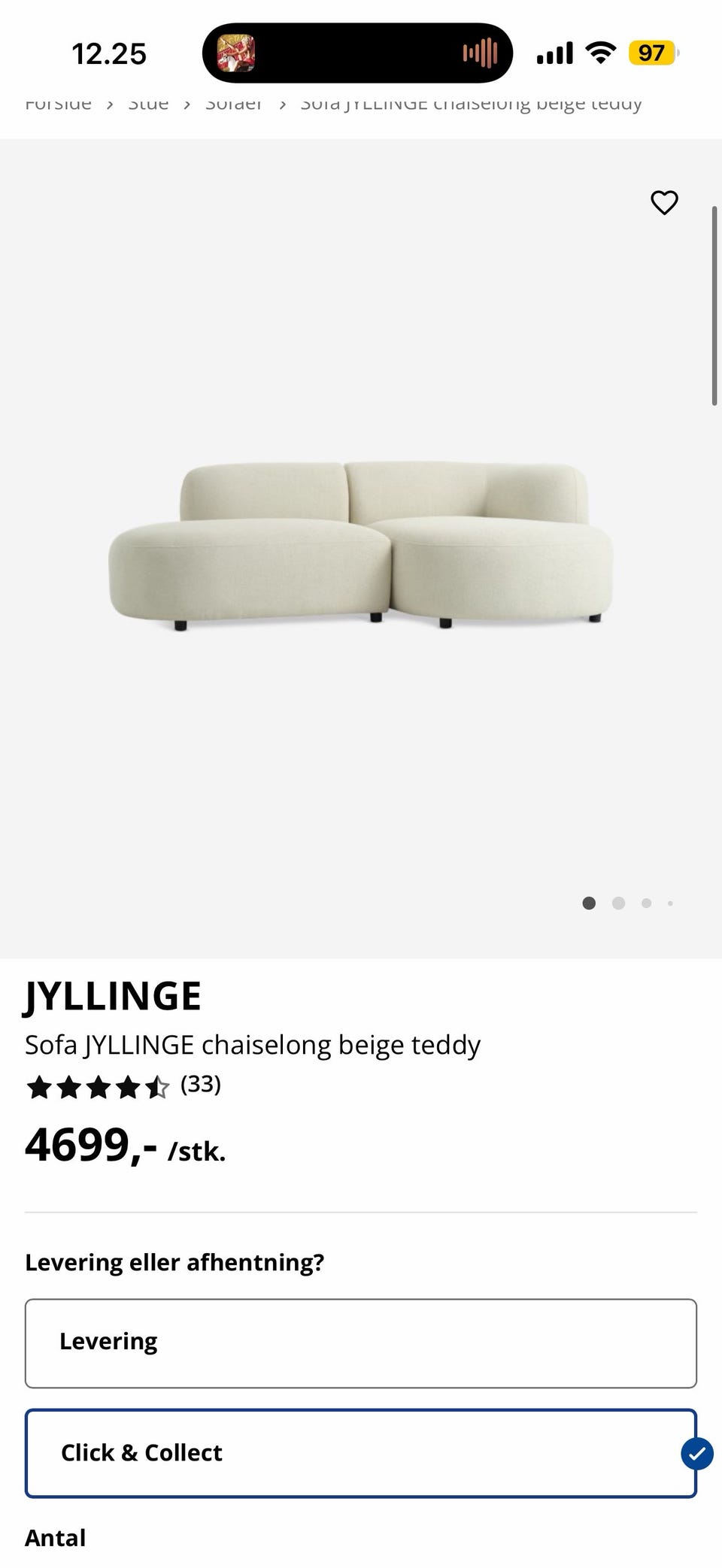Open the now-playing audio pill in the Dynamic Island
Image resolution: width=722 pixels, height=1568 pixels.
[x=357, y=53]
